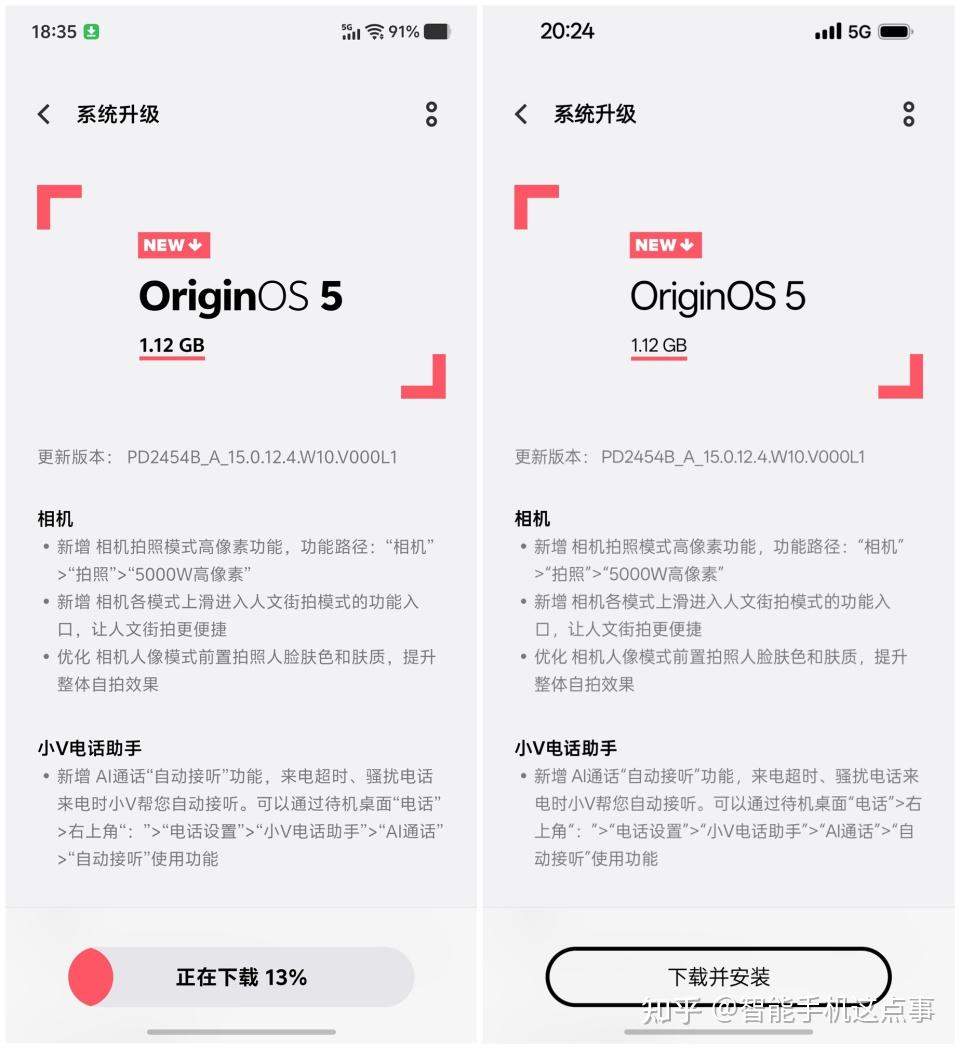Tap the OriginOS 5 title
Viewport: 960px width, 1049px height.
coord(240,296)
